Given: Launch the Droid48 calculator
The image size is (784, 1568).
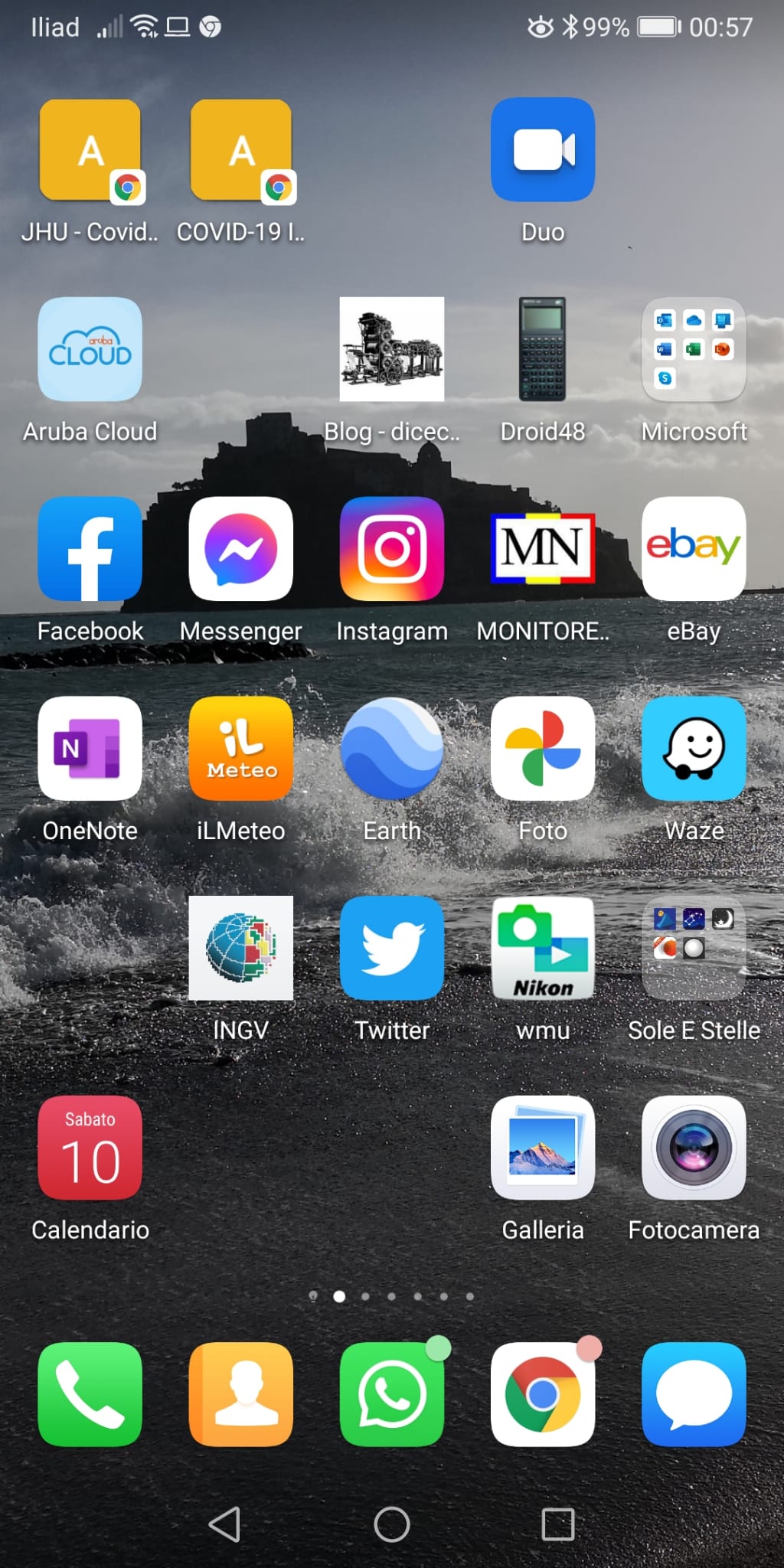Looking at the screenshot, I should coord(543,350).
